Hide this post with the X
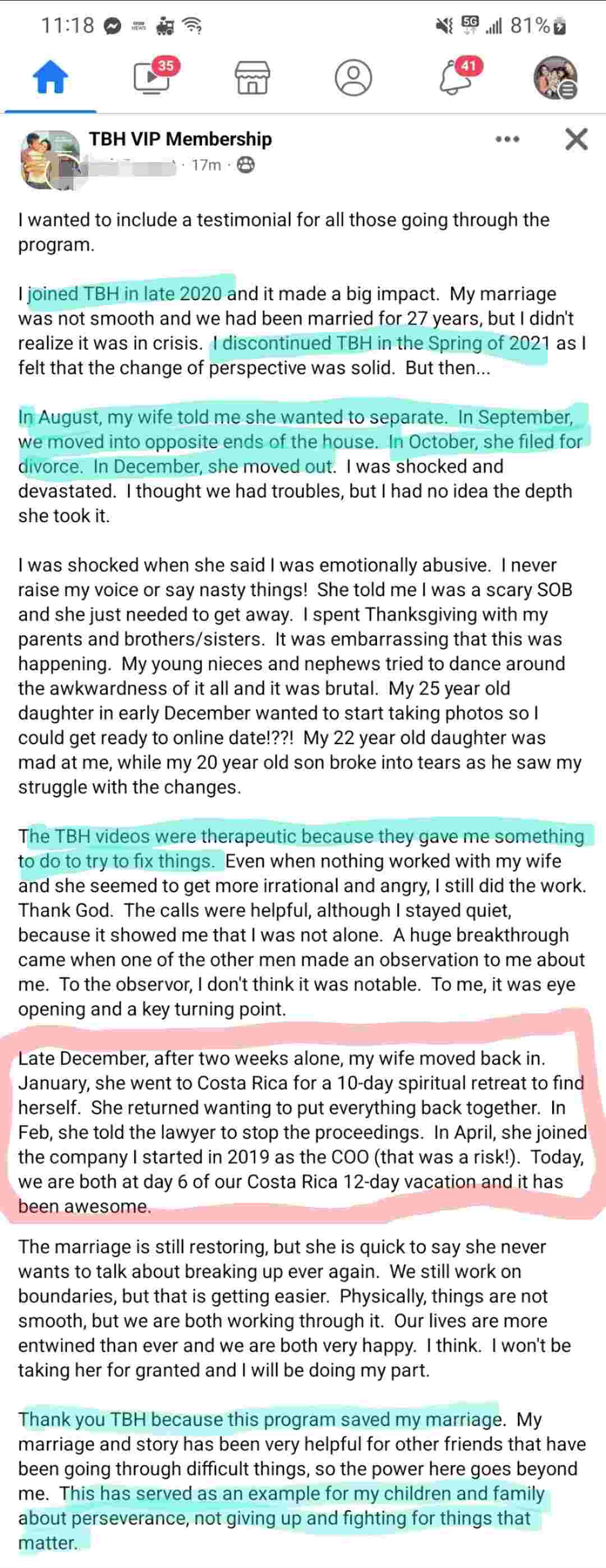 click(576, 140)
